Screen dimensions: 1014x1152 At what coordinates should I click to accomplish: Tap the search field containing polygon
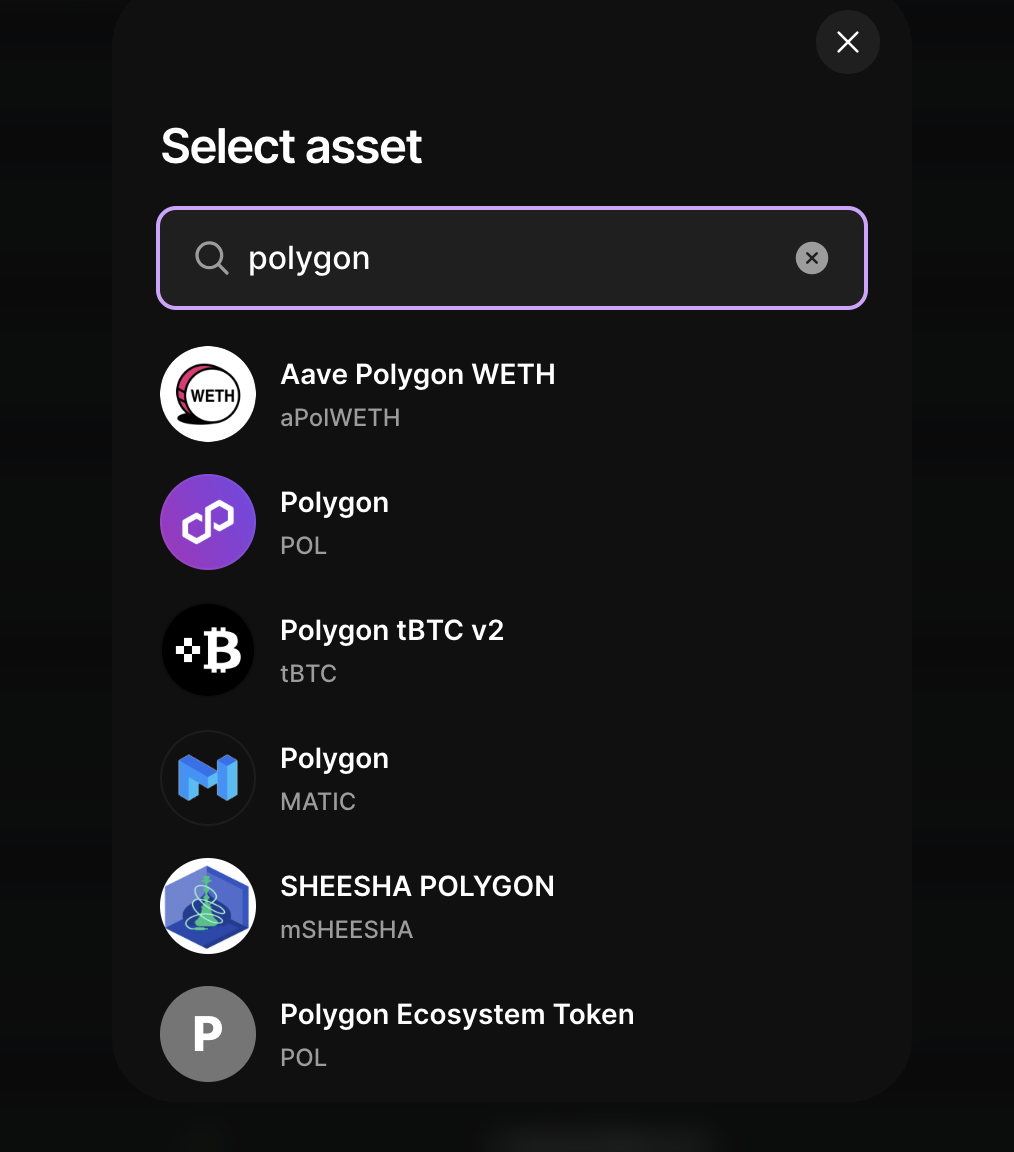coord(500,258)
